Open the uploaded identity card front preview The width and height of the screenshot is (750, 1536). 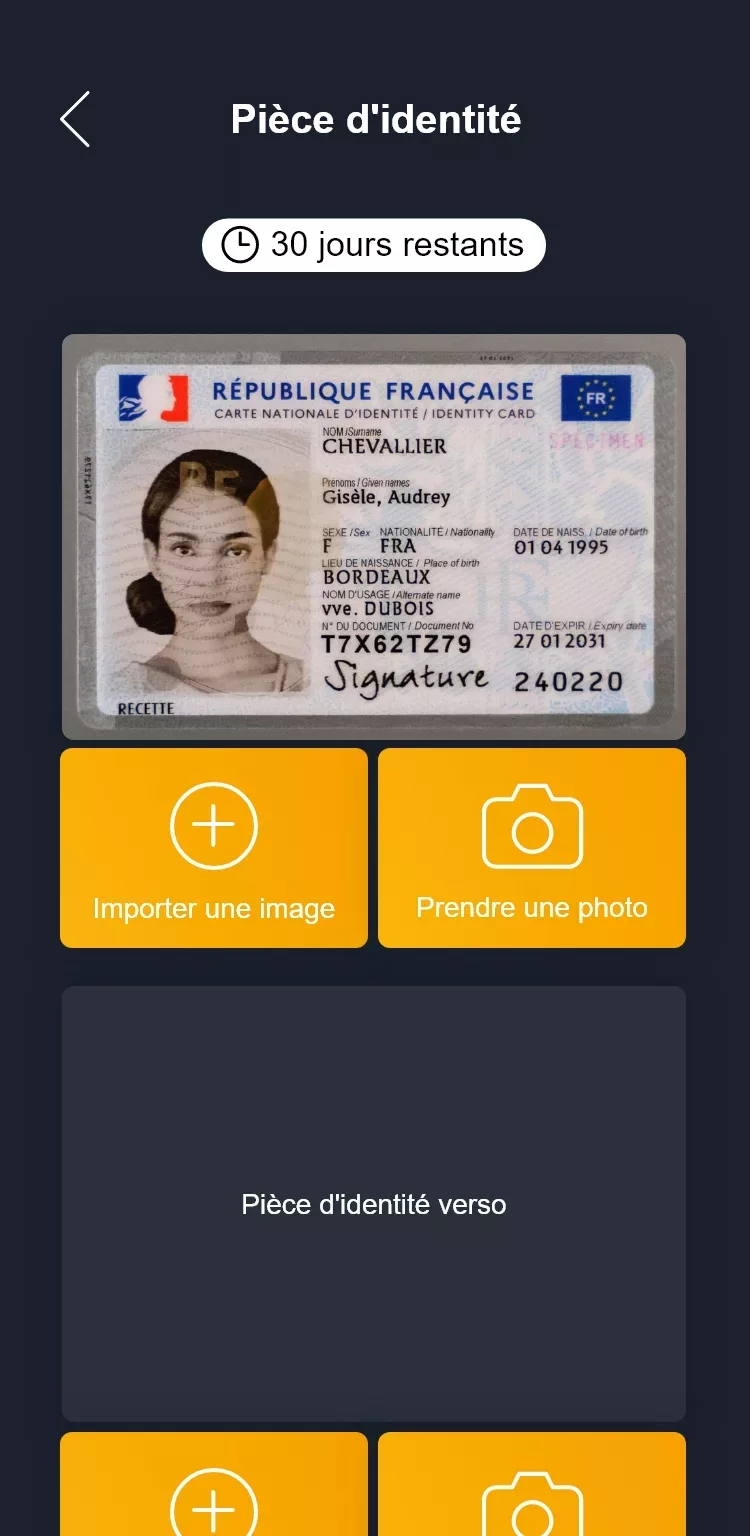pyautogui.click(x=374, y=537)
